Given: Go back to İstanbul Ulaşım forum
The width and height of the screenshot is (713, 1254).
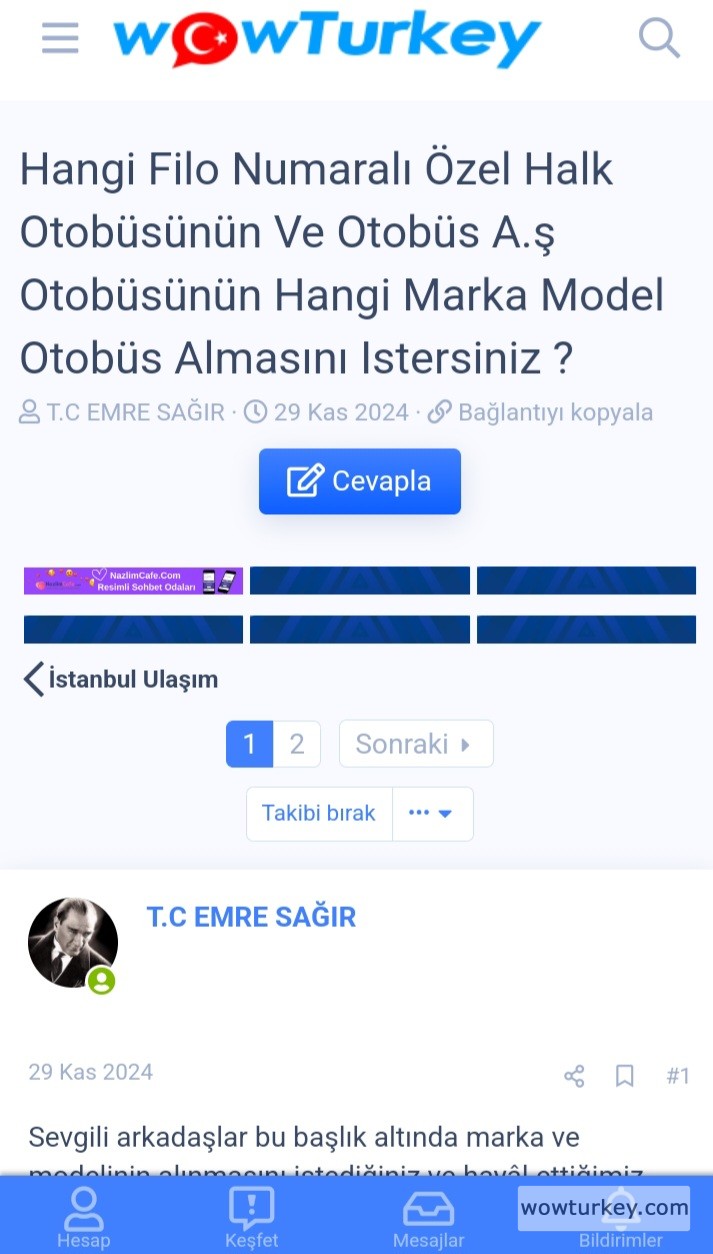Looking at the screenshot, I should pos(121,680).
